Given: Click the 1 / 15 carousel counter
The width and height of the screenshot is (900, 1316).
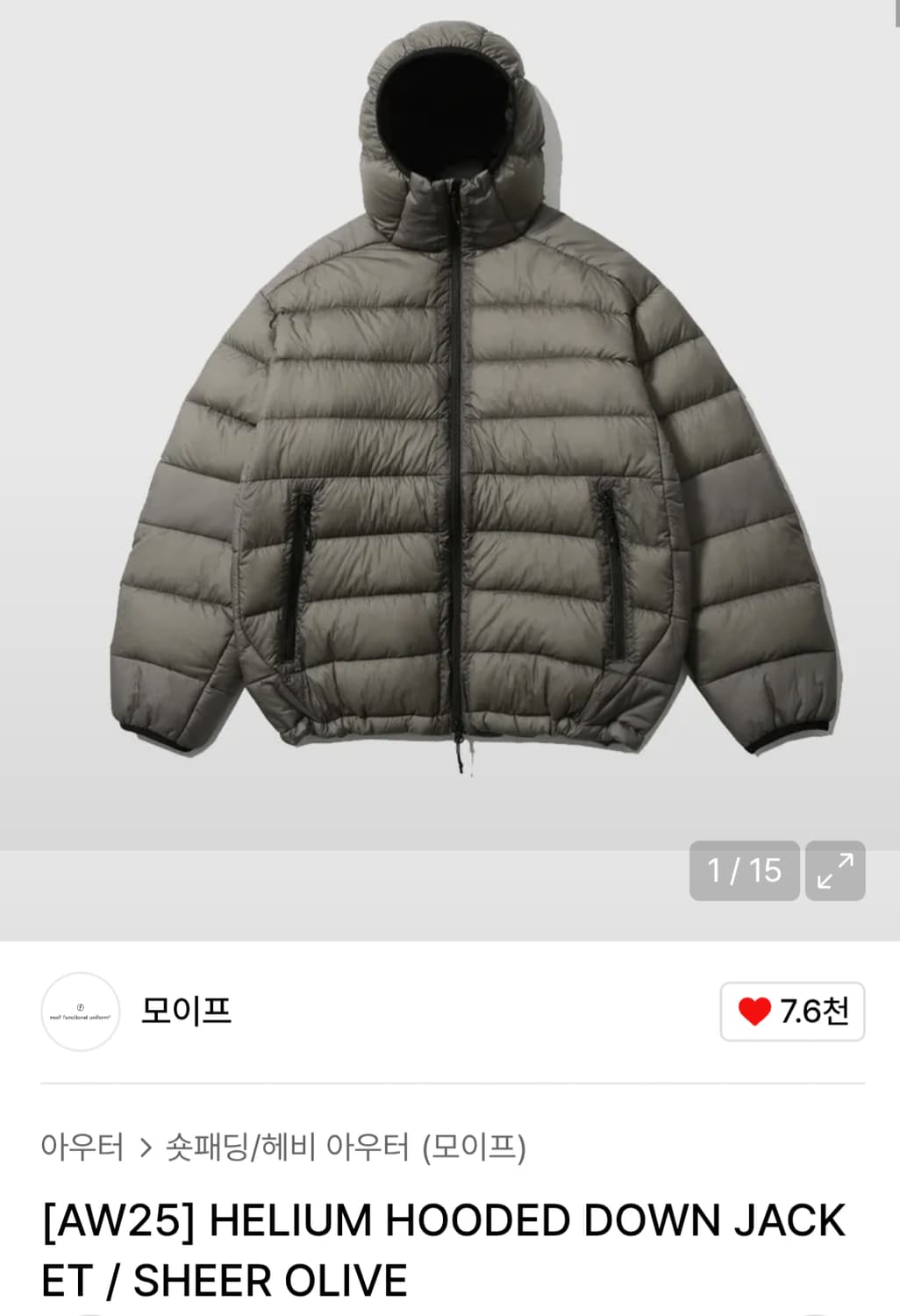Looking at the screenshot, I should [741, 871].
